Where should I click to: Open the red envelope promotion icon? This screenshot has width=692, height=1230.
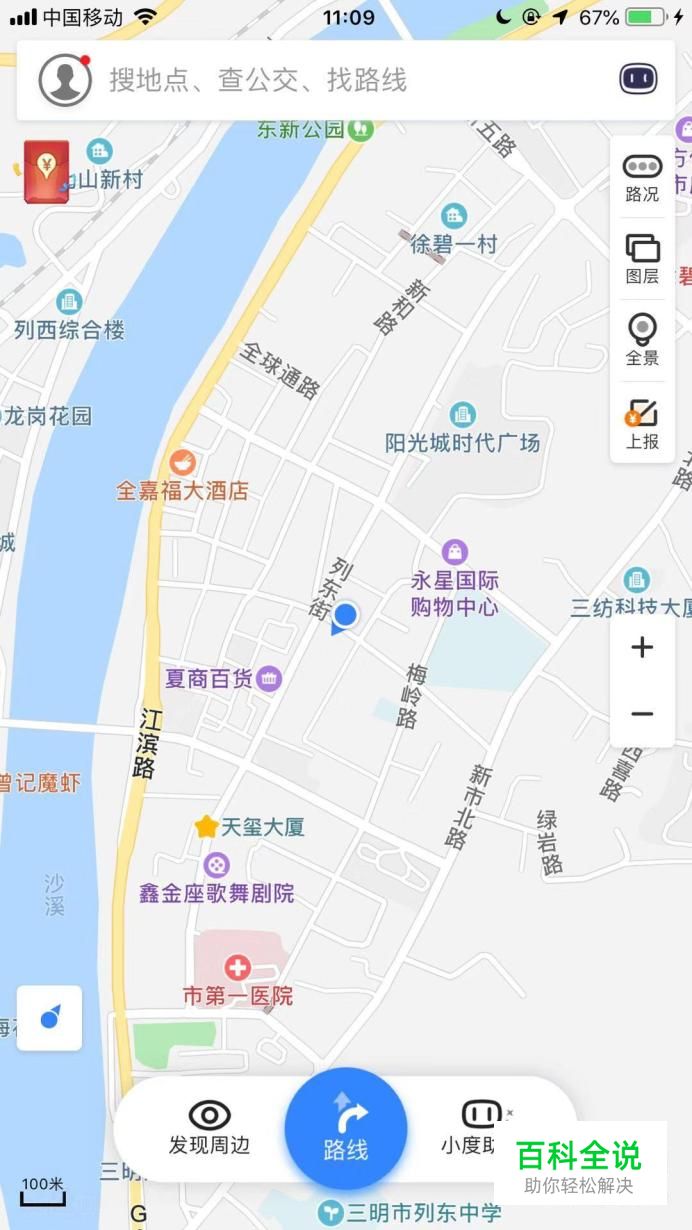[x=46, y=172]
